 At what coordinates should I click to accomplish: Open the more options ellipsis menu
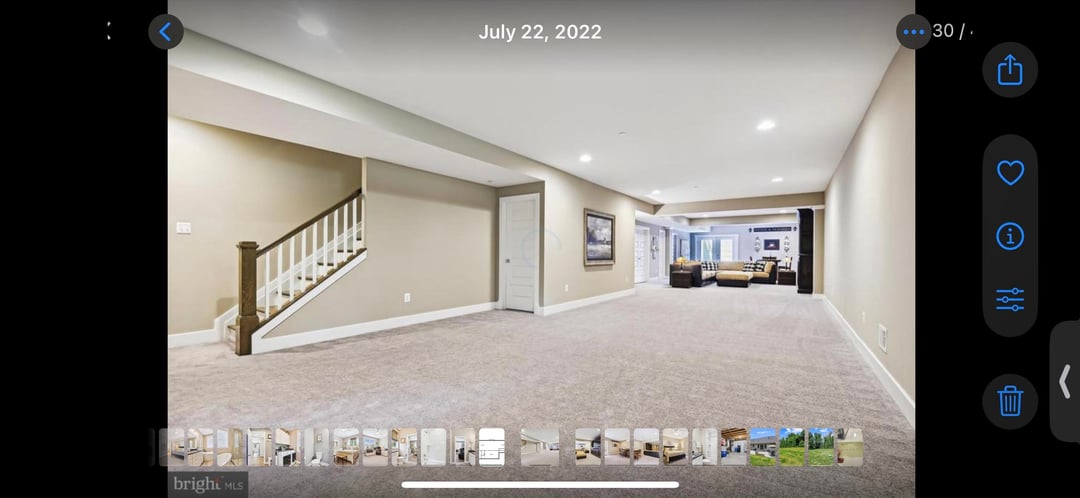coord(913,32)
